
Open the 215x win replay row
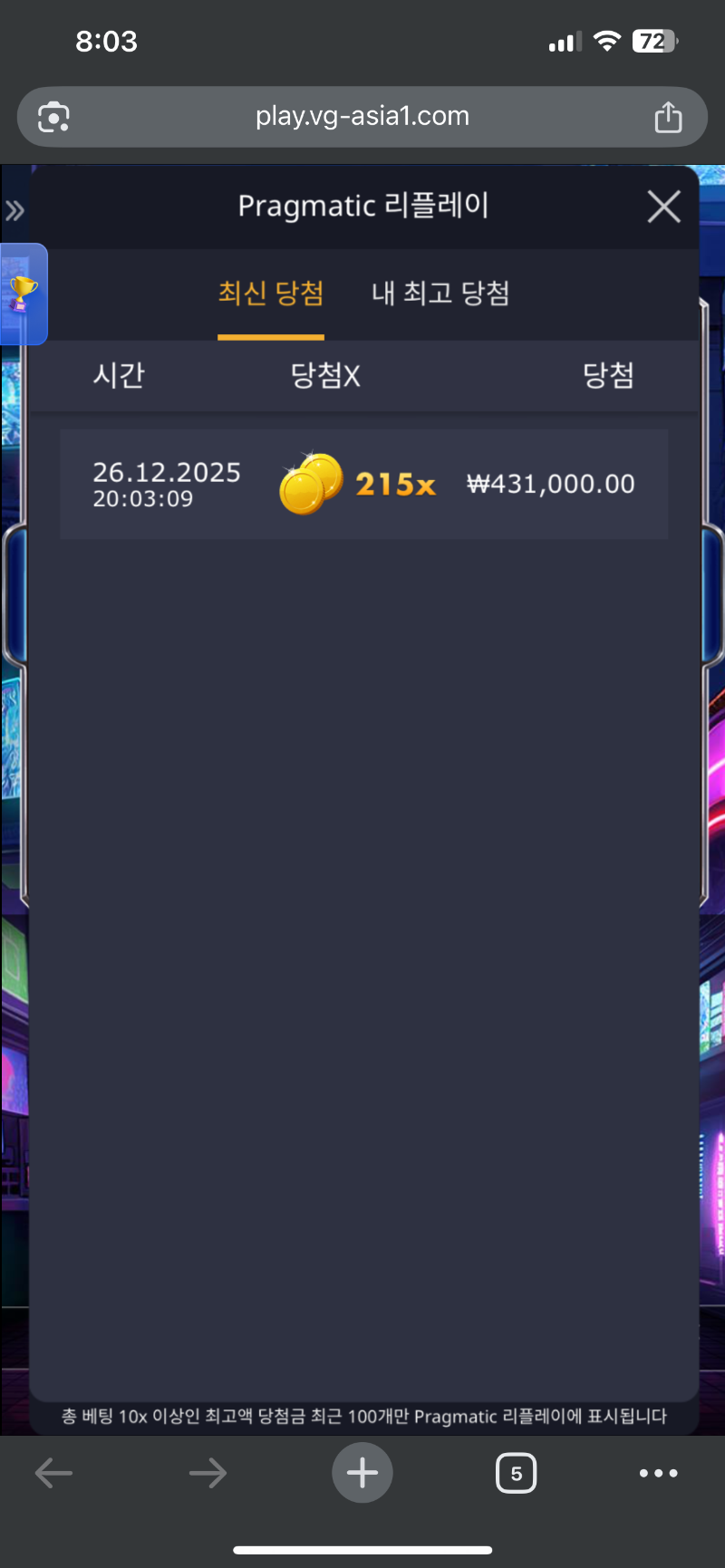click(x=363, y=485)
